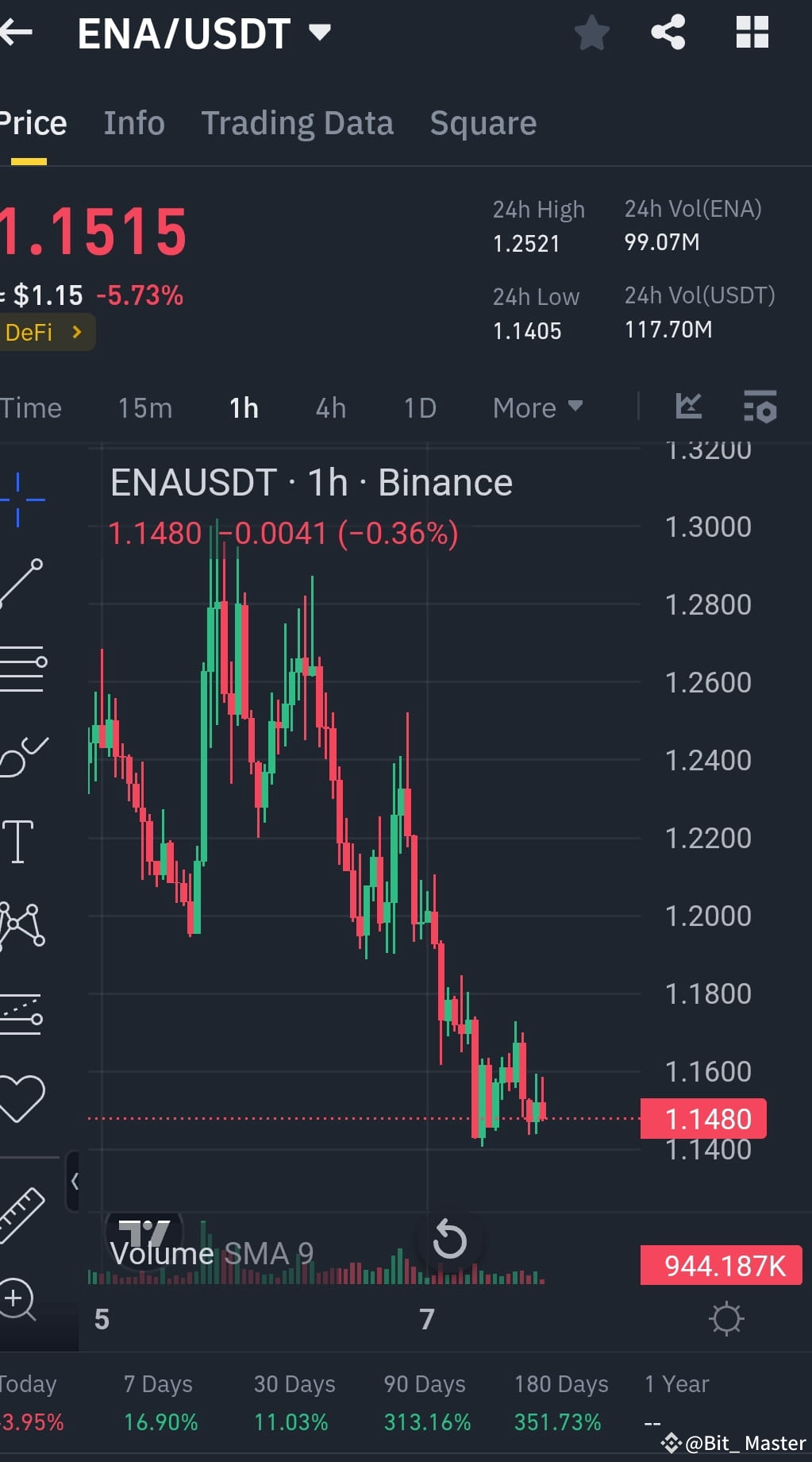Toggle the favorite star for ENA/USDT
The image size is (812, 1462).
point(591,33)
